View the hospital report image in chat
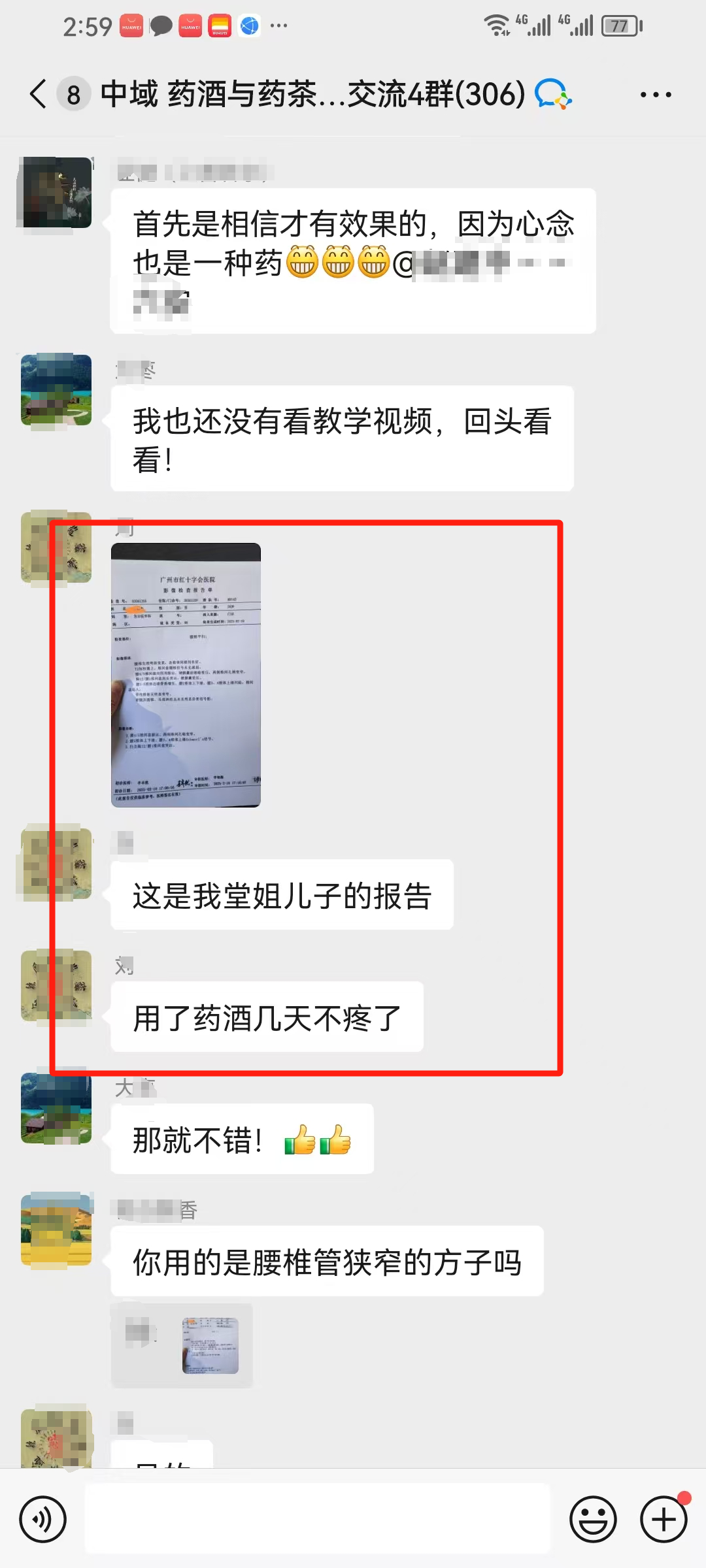 click(186, 675)
